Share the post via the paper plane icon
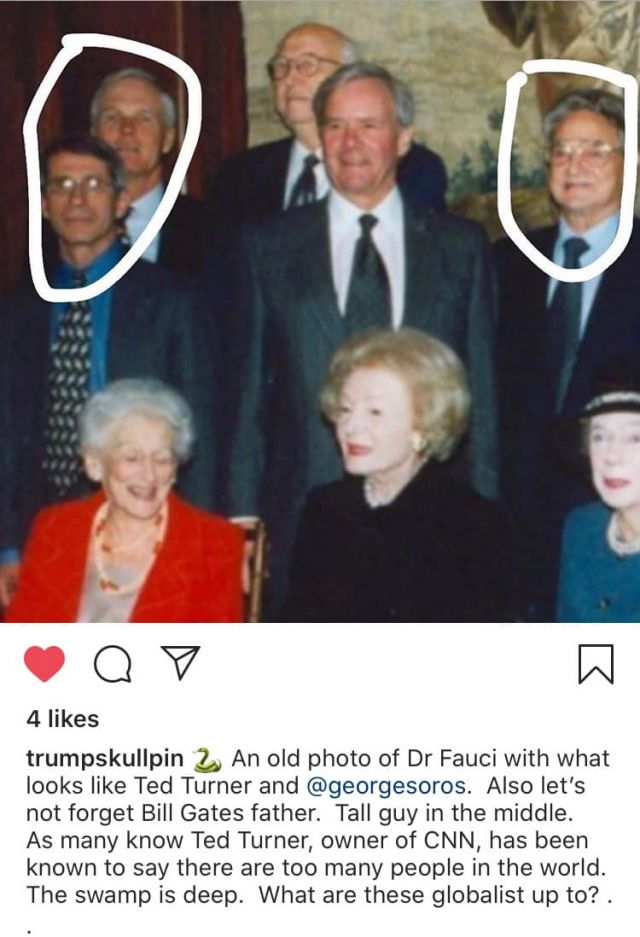The width and height of the screenshot is (640, 937). point(181,662)
